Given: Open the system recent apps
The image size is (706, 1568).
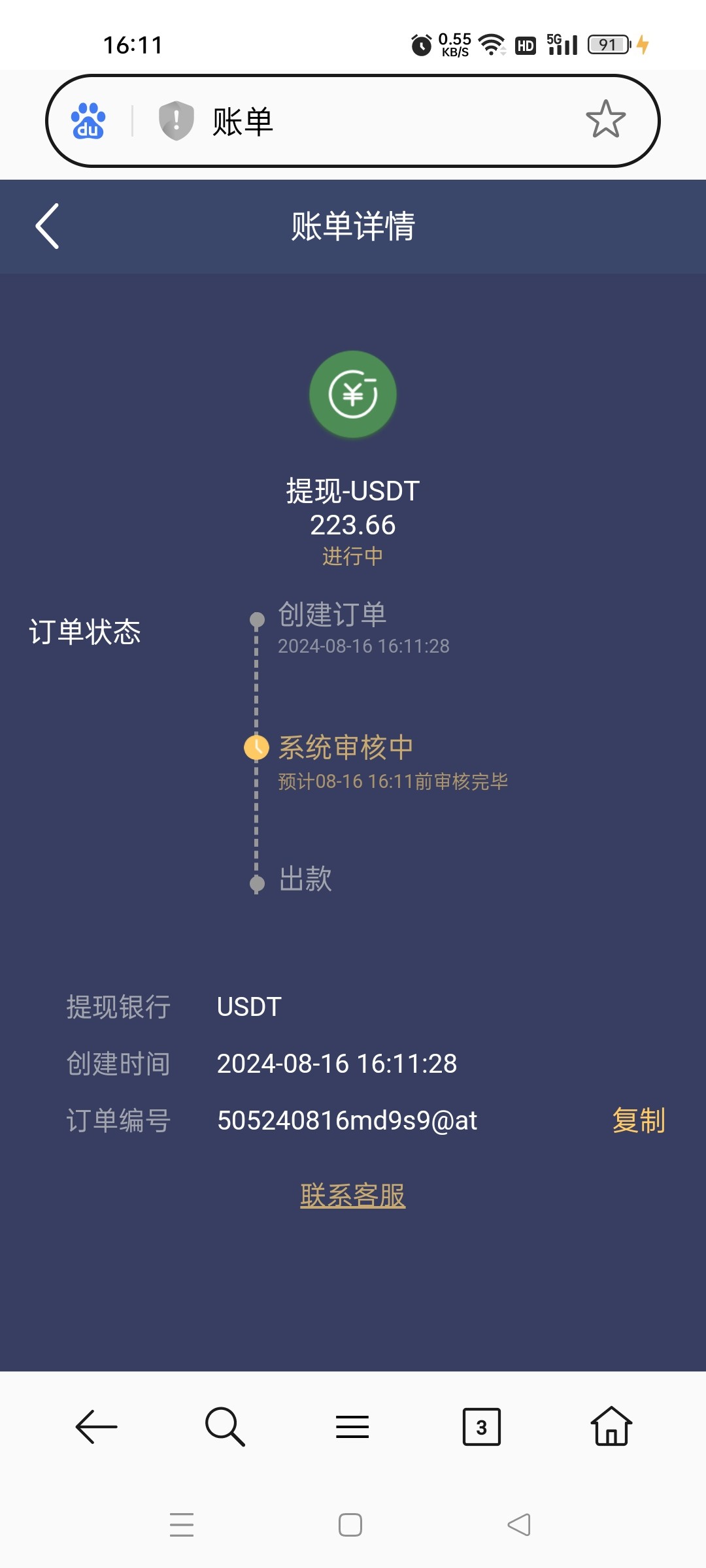Looking at the screenshot, I should tap(182, 1524).
